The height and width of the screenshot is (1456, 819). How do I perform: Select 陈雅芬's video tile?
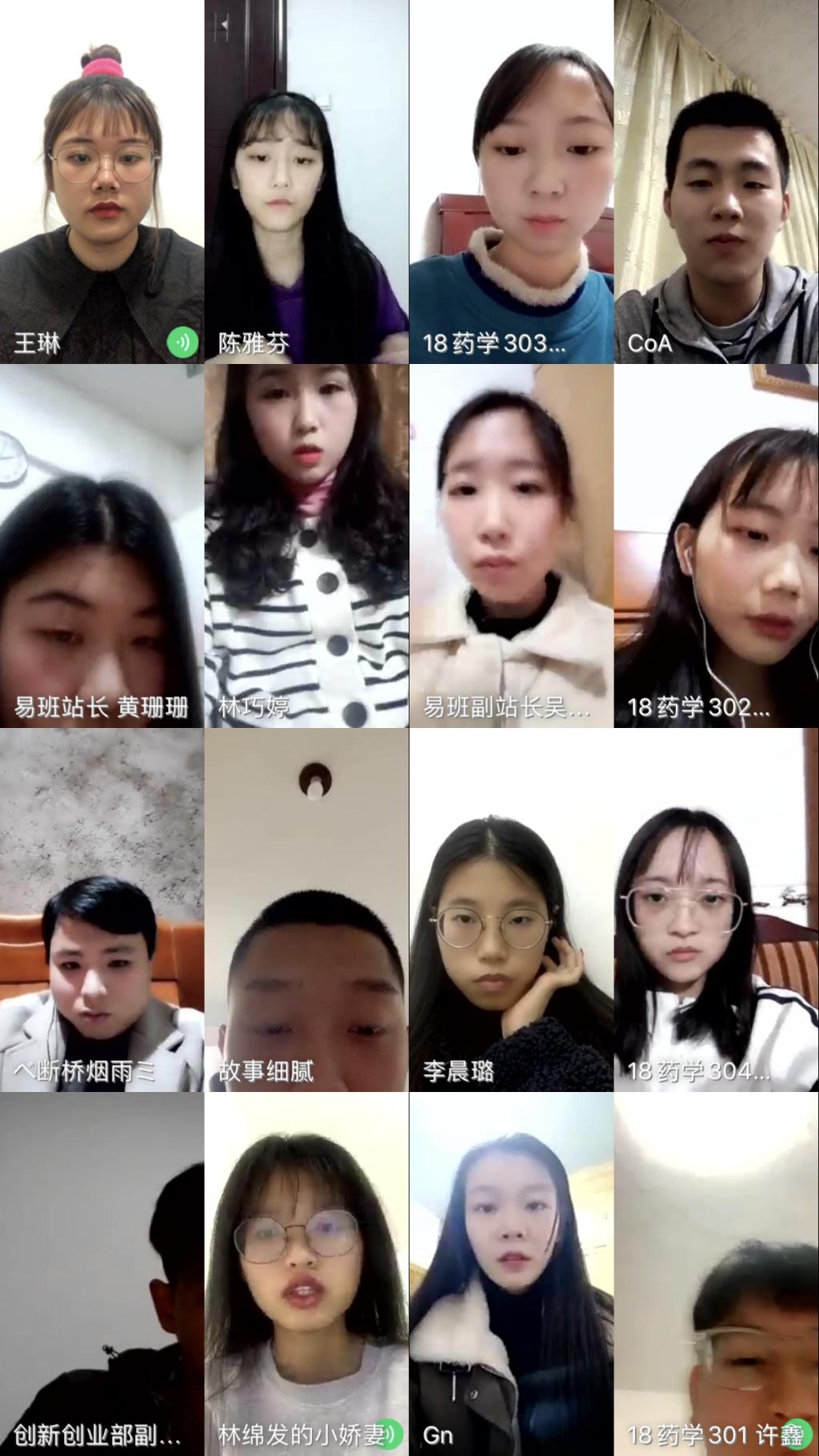point(306,182)
